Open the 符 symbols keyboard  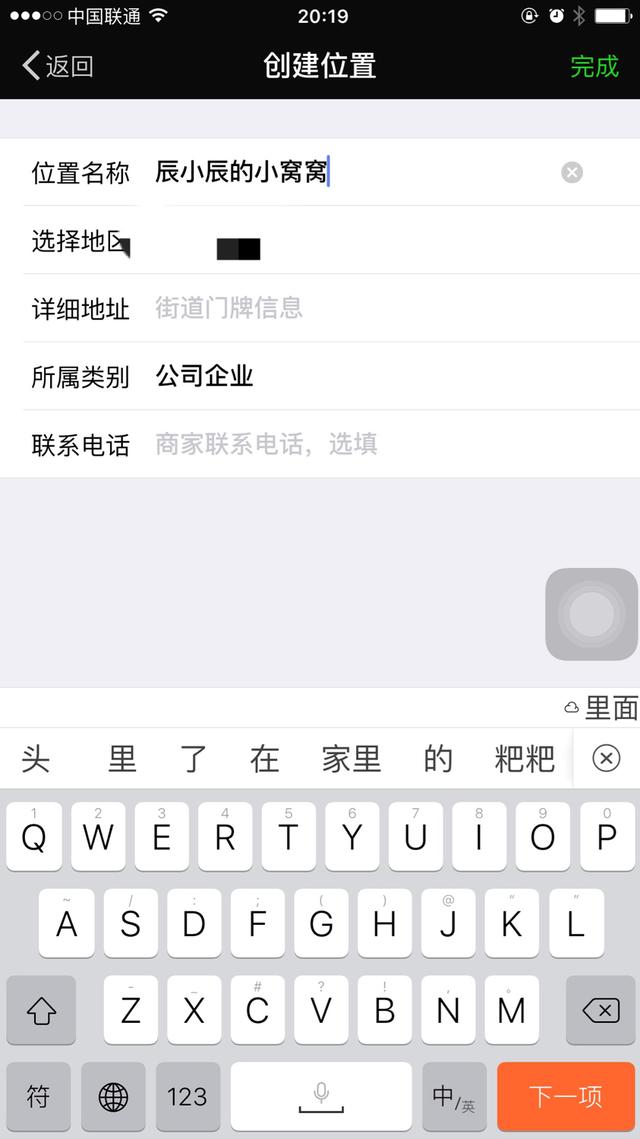[39, 1096]
